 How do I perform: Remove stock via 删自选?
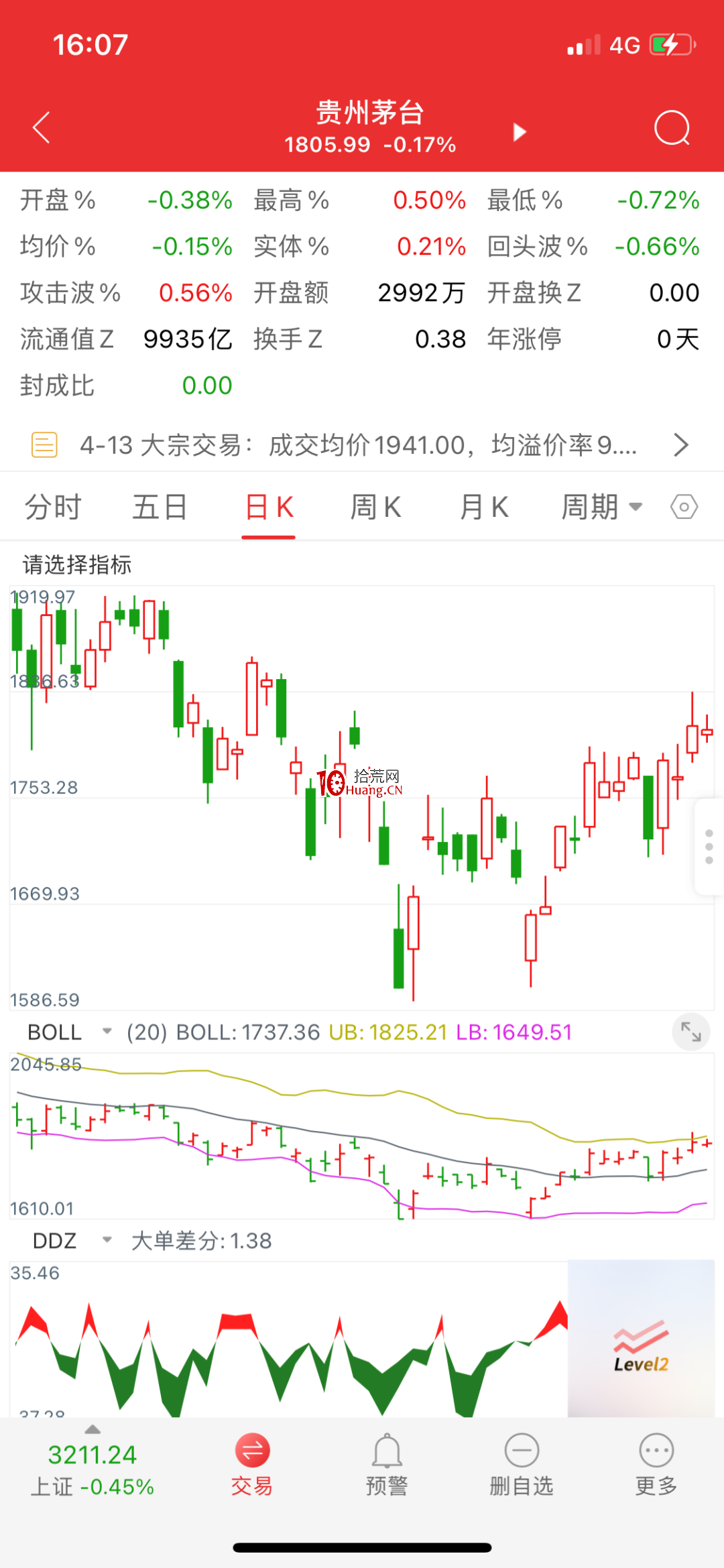coord(522,1466)
